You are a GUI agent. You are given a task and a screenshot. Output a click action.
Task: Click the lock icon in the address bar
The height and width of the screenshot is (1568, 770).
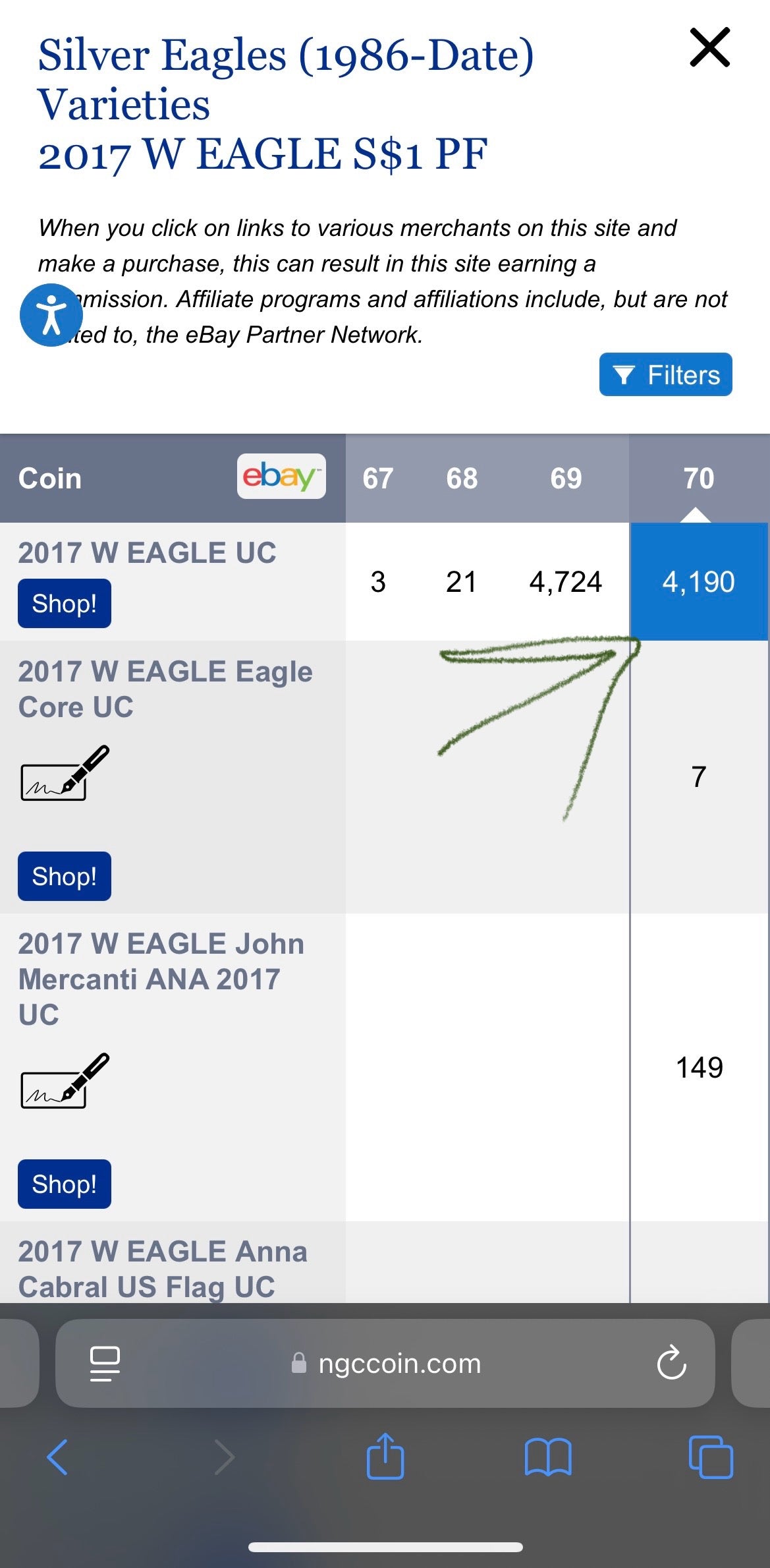pos(298,1364)
